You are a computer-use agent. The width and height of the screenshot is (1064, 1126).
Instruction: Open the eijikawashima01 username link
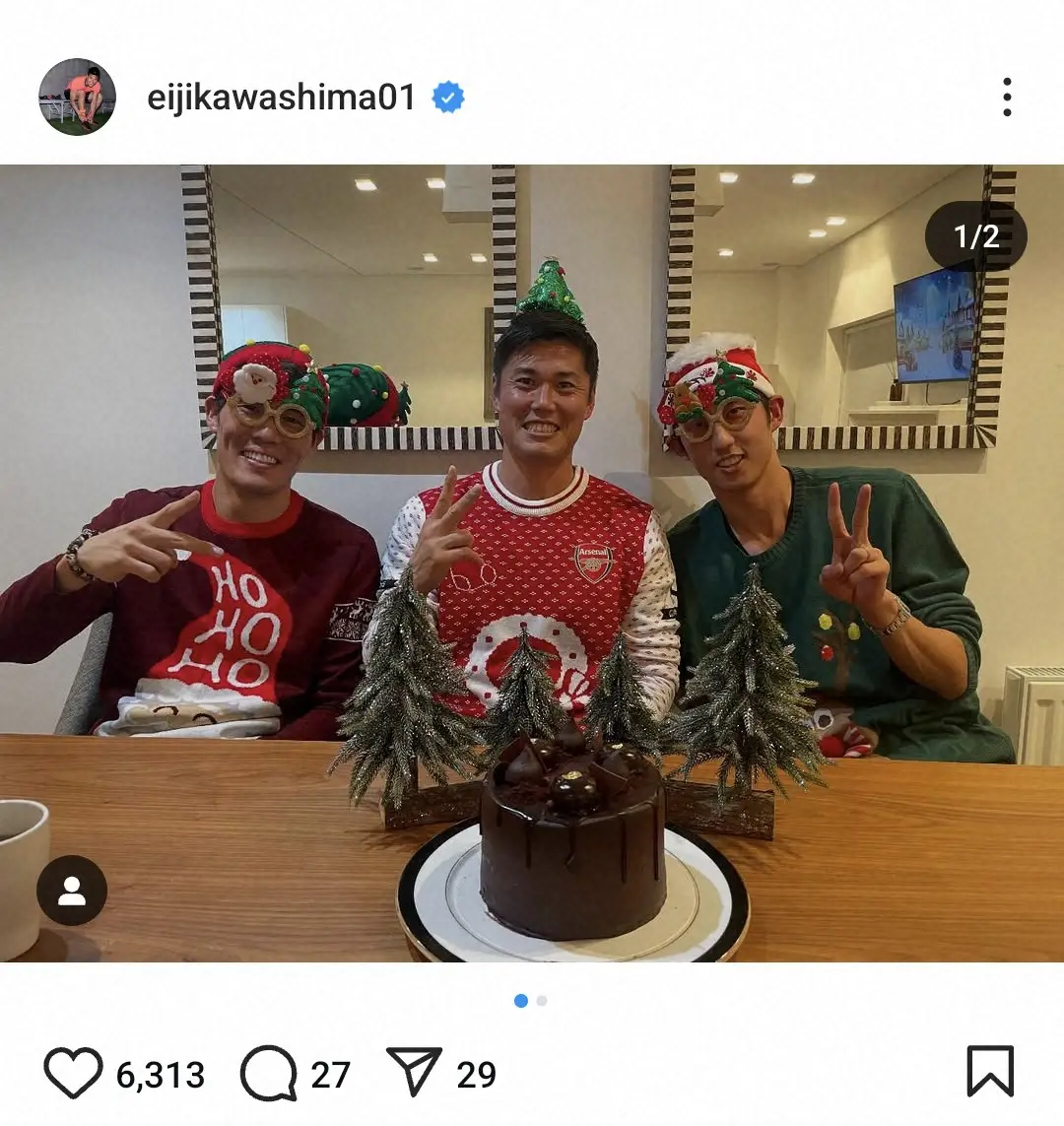click(x=281, y=98)
